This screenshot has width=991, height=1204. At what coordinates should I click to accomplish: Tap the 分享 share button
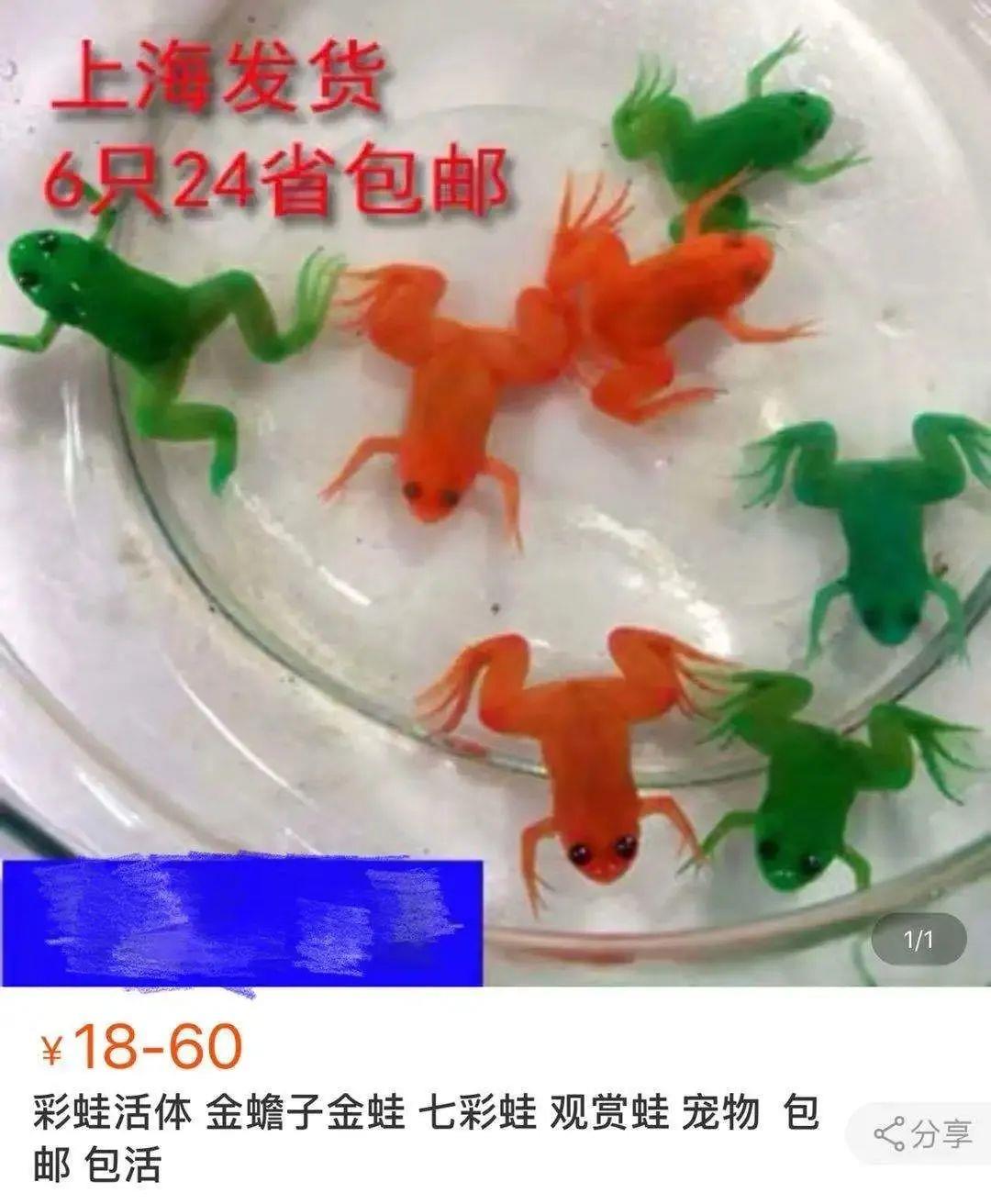pyautogui.click(x=921, y=1134)
